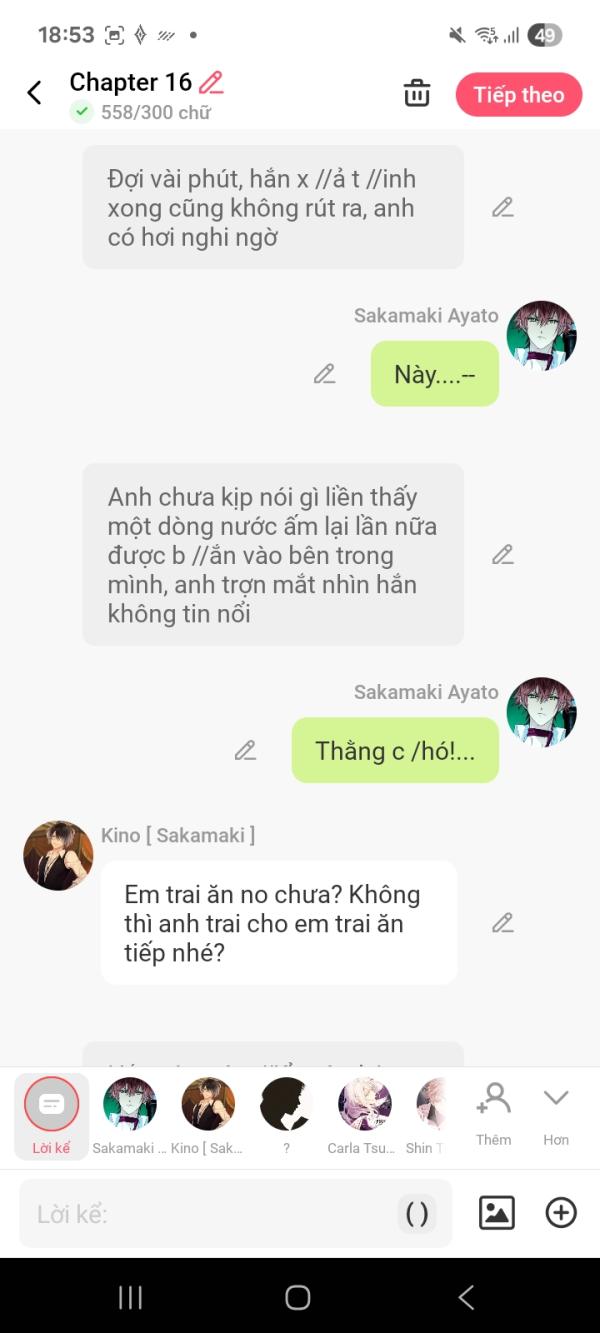The height and width of the screenshot is (1333, 600).
Task: Insert parentheses with the () button
Action: [x=417, y=1214]
